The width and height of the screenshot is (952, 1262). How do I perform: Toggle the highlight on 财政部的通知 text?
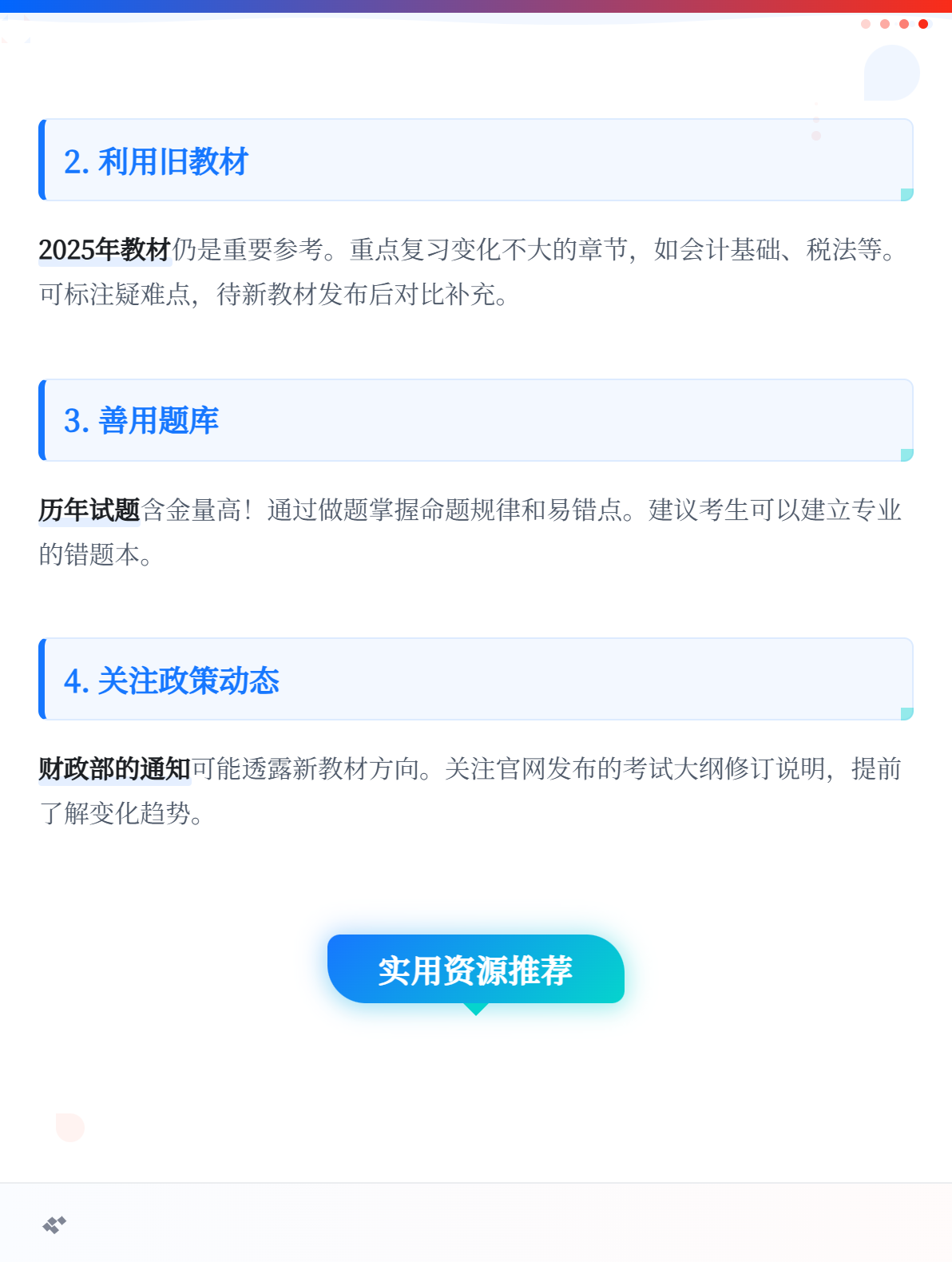[x=115, y=769]
